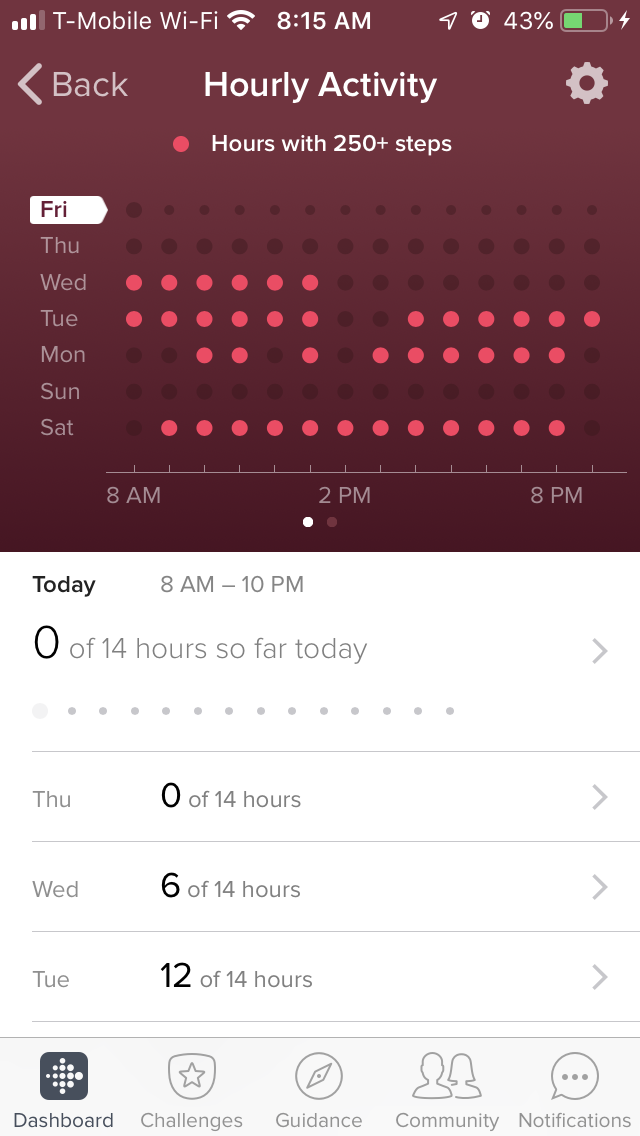The height and width of the screenshot is (1136, 640).
Task: Tap the chart page indicator dots
Action: 320,521
